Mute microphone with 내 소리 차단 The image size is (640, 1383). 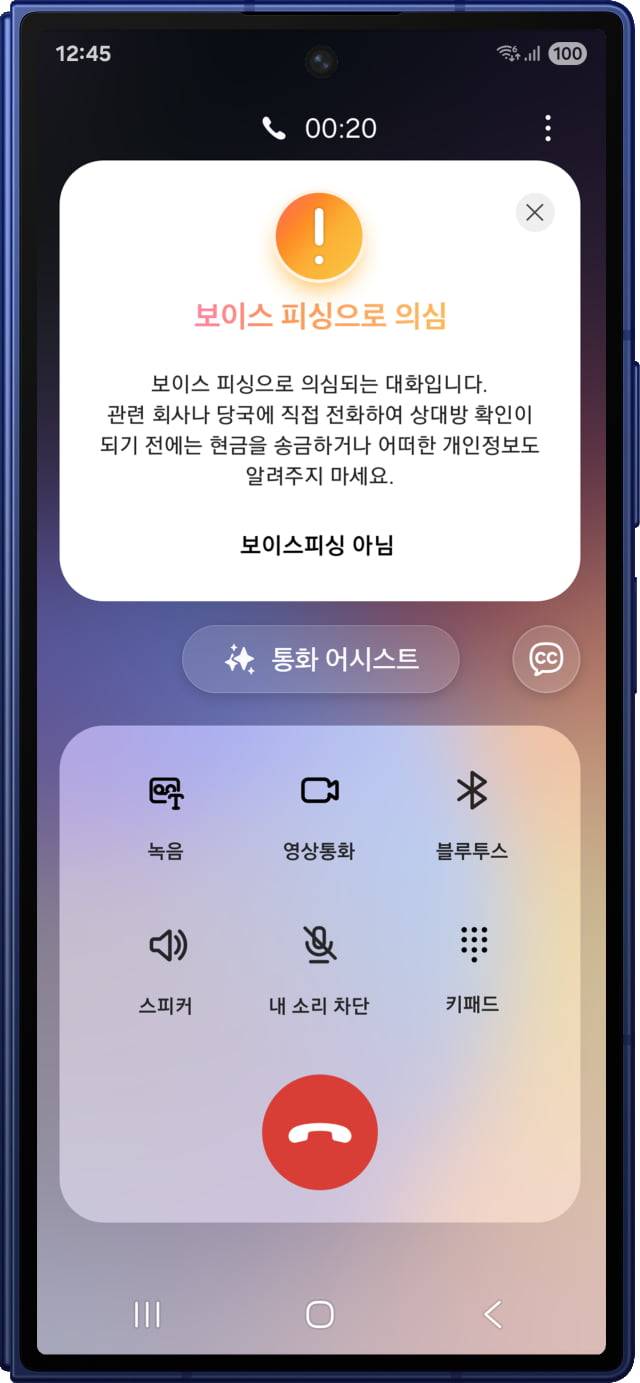point(319,966)
